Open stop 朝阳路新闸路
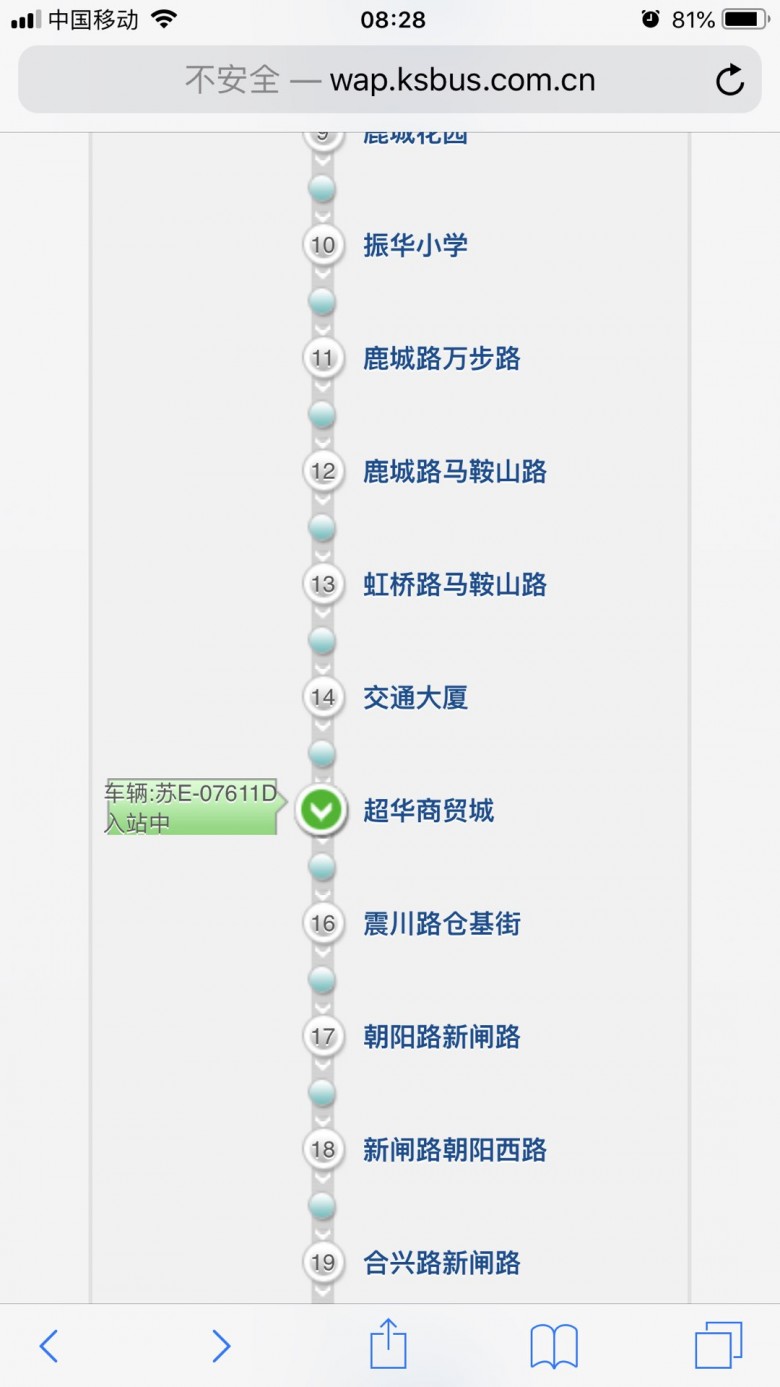This screenshot has height=1387, width=780. click(441, 1036)
